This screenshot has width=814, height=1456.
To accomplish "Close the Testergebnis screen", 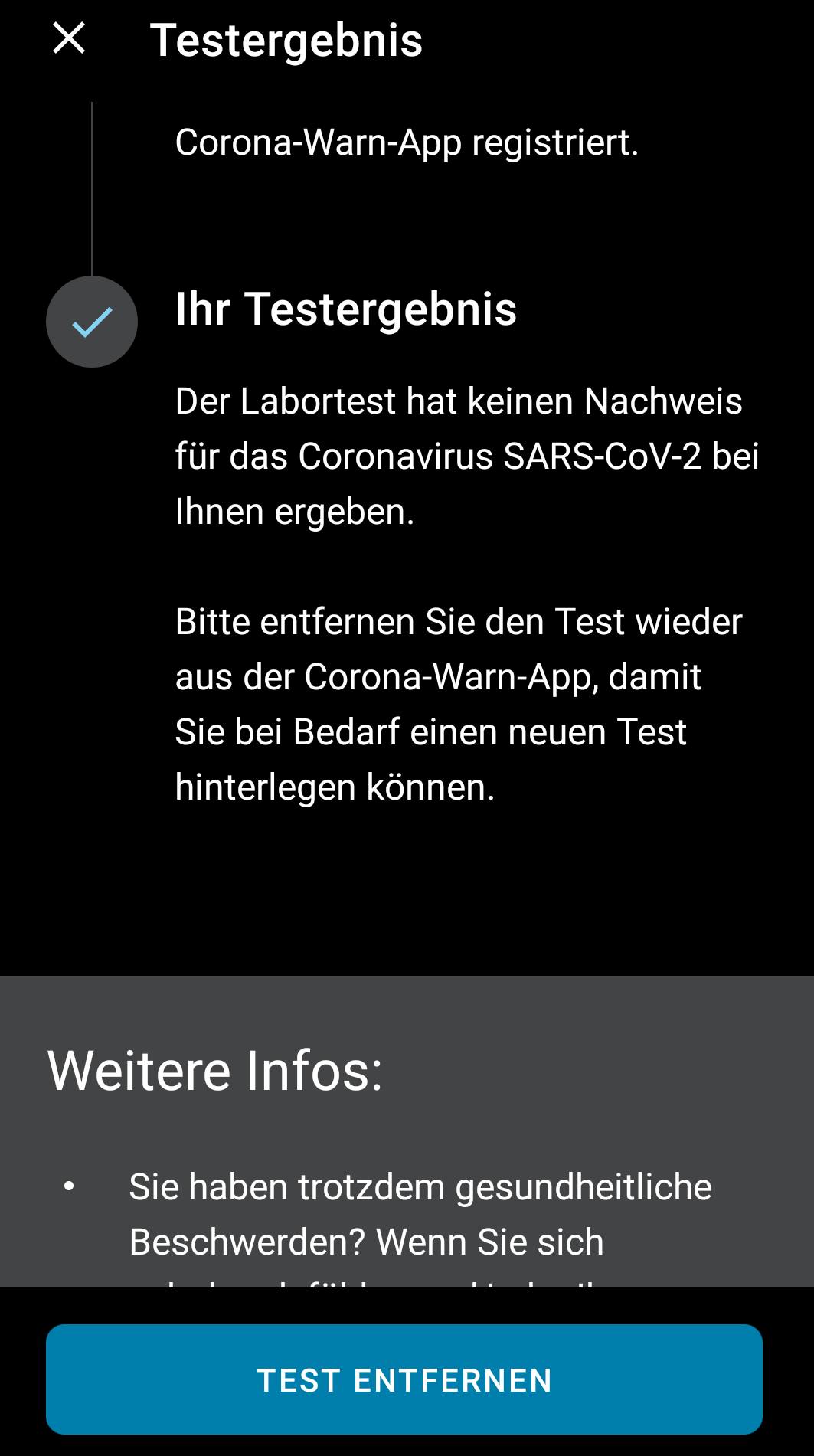I will coord(69,38).
